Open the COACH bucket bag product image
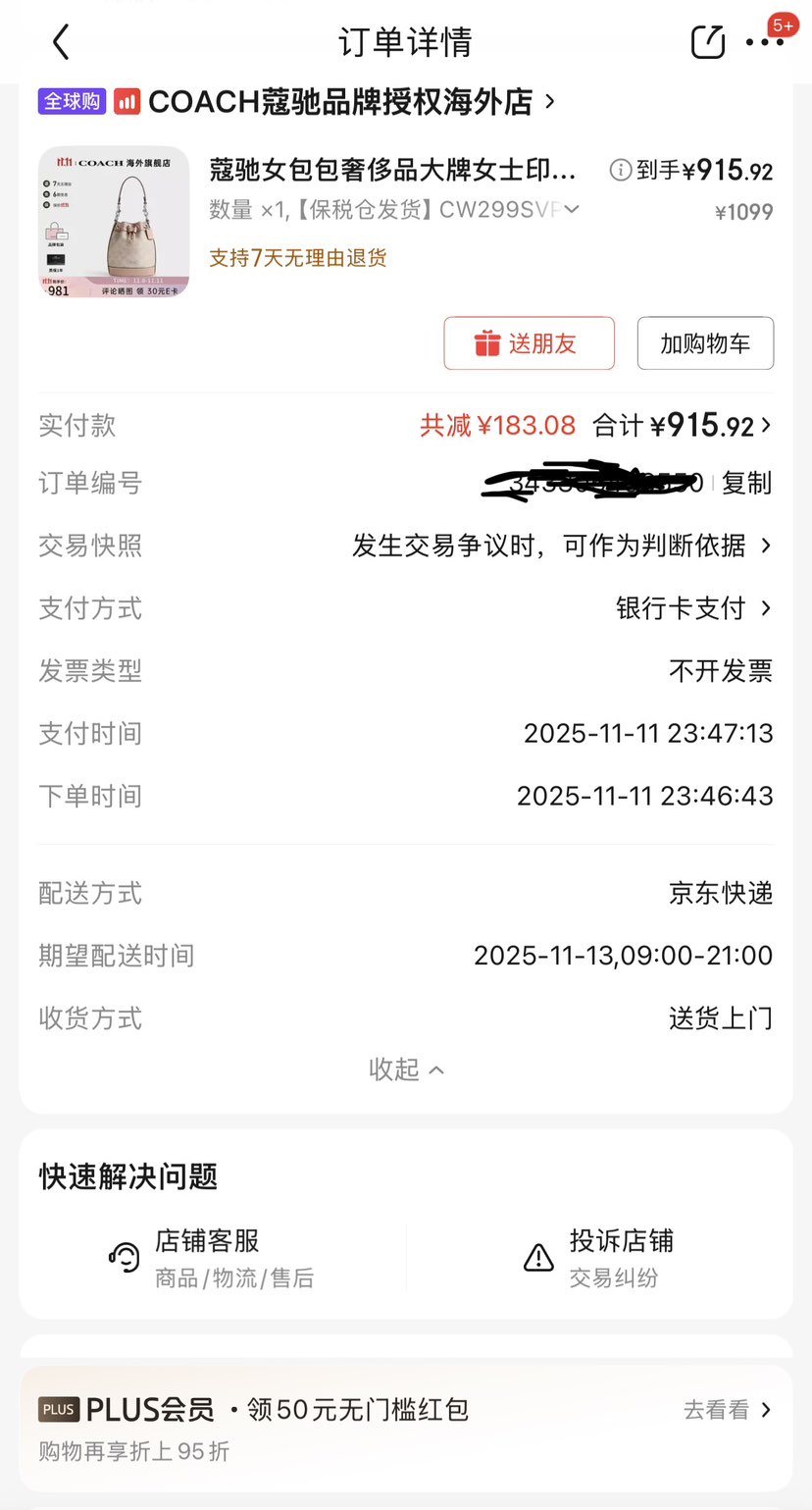 (x=114, y=222)
